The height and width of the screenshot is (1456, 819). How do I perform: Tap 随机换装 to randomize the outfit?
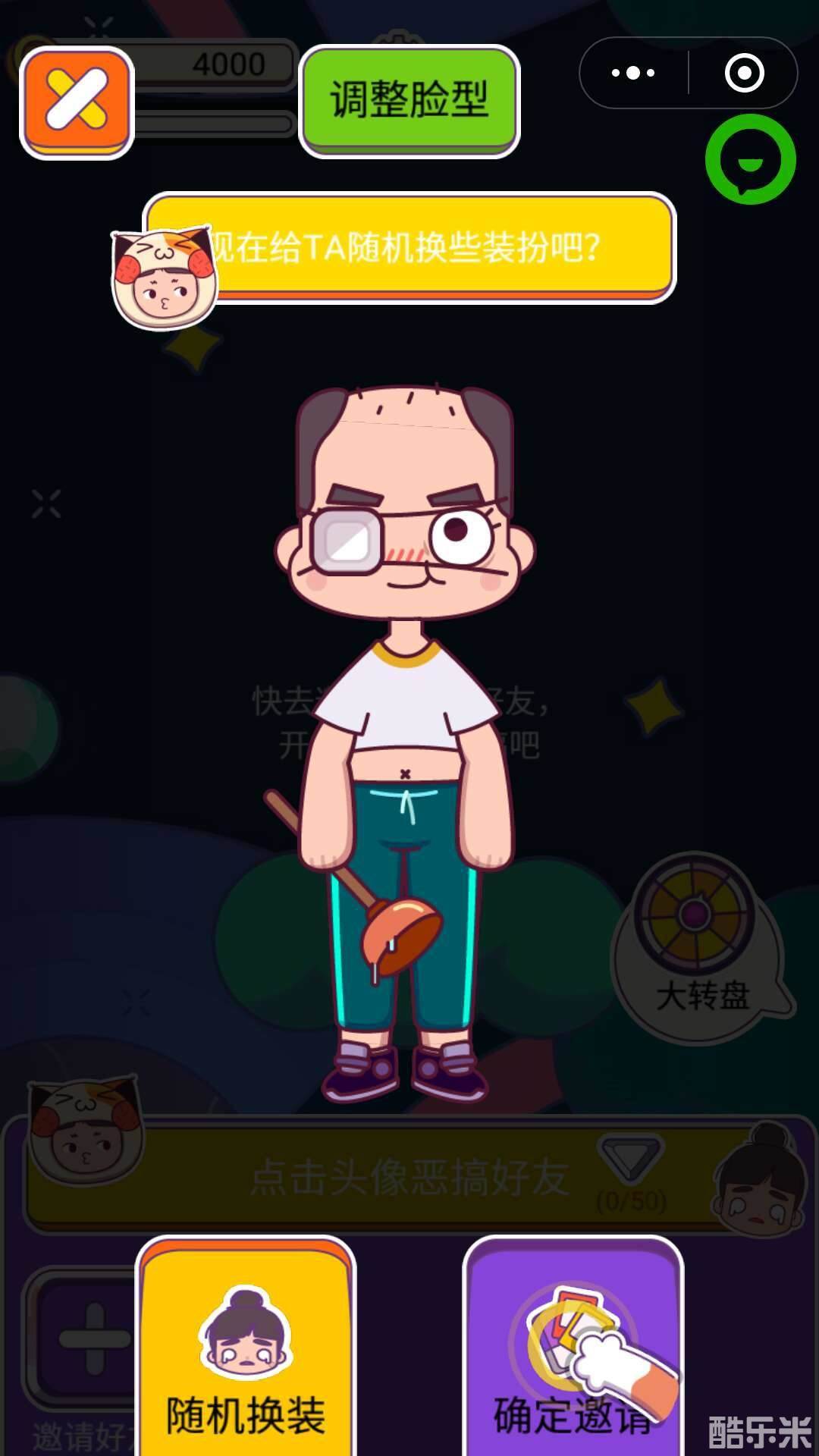click(x=246, y=1350)
